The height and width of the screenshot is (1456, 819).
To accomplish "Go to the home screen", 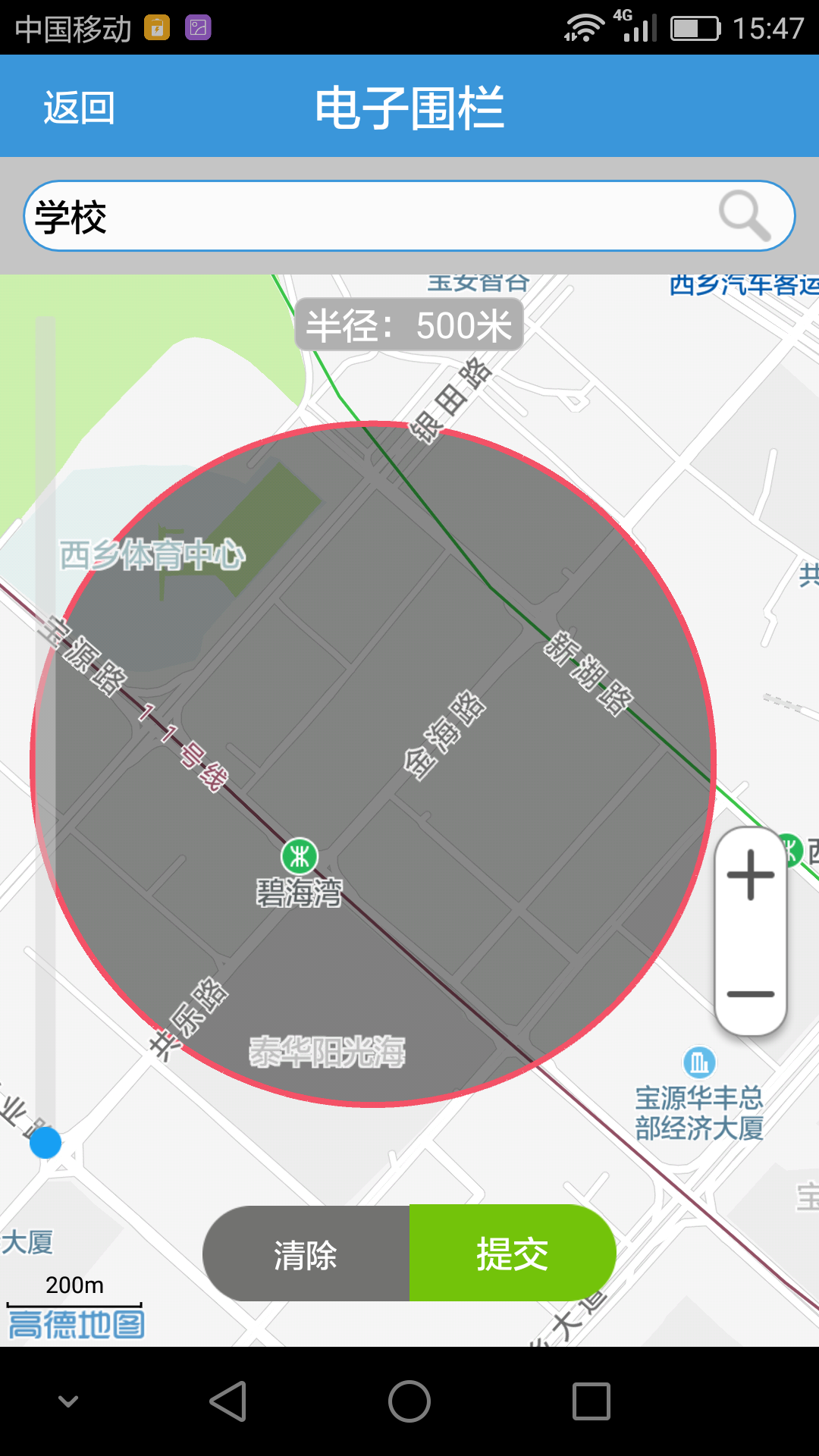I will coord(409,1401).
